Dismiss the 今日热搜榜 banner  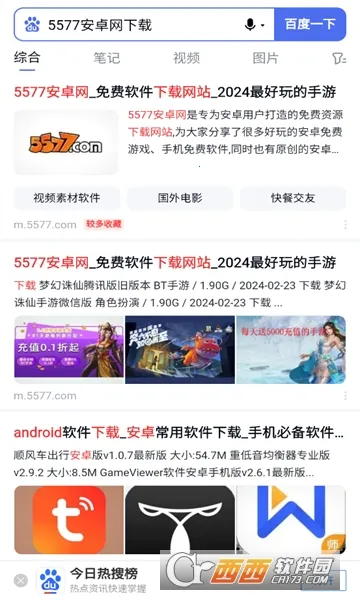[21, 580]
